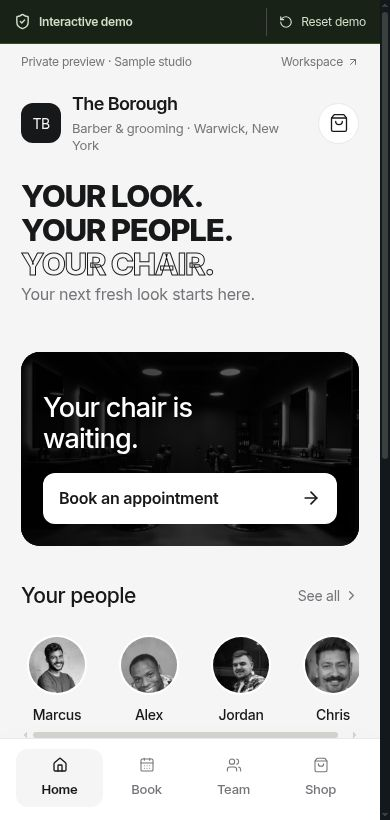Reset the demo
The height and width of the screenshot is (820, 390).
click(323, 22)
